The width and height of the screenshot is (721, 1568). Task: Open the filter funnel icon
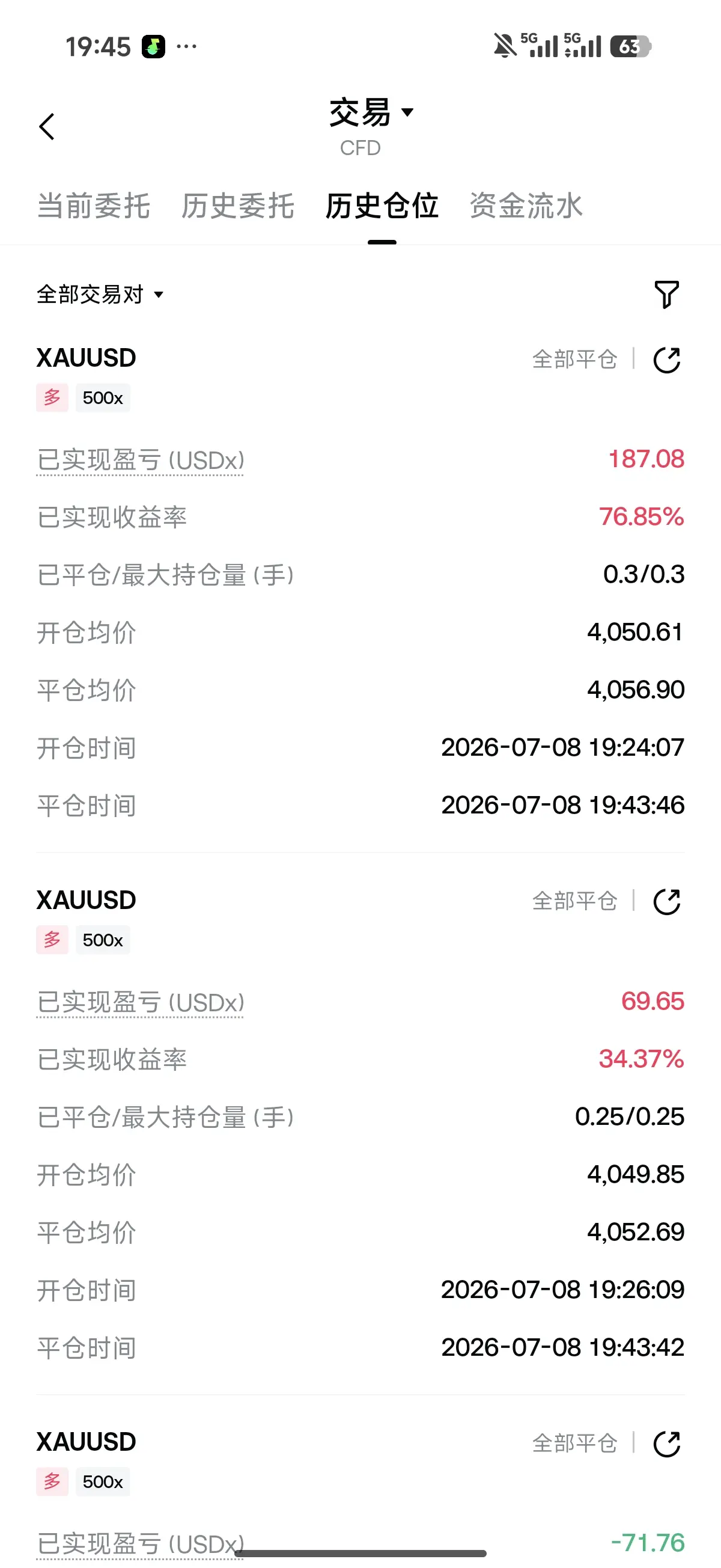coord(666,295)
